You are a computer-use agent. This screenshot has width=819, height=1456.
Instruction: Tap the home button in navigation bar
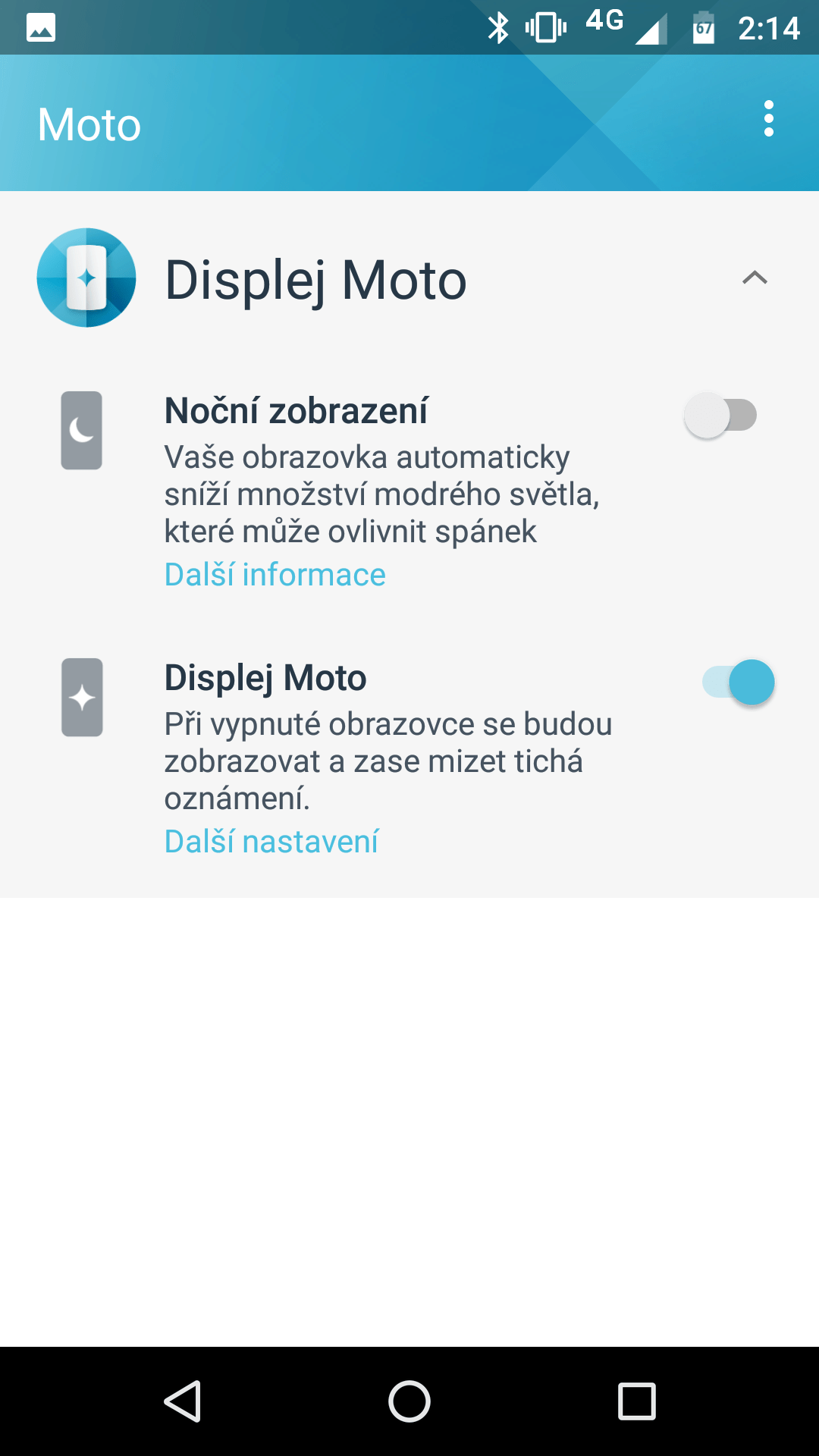(409, 1401)
